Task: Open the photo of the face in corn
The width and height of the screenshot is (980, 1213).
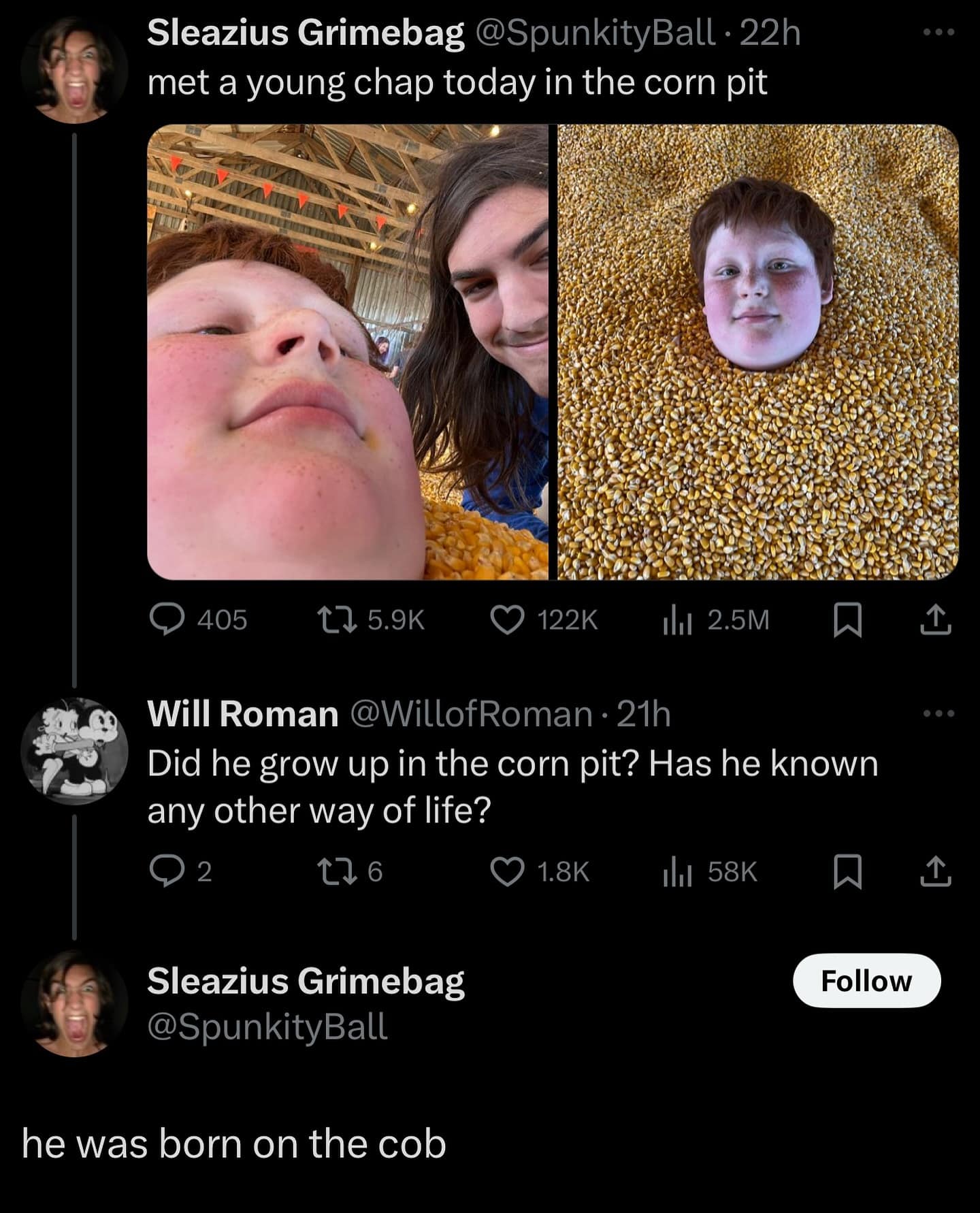Action: pyautogui.click(x=758, y=352)
